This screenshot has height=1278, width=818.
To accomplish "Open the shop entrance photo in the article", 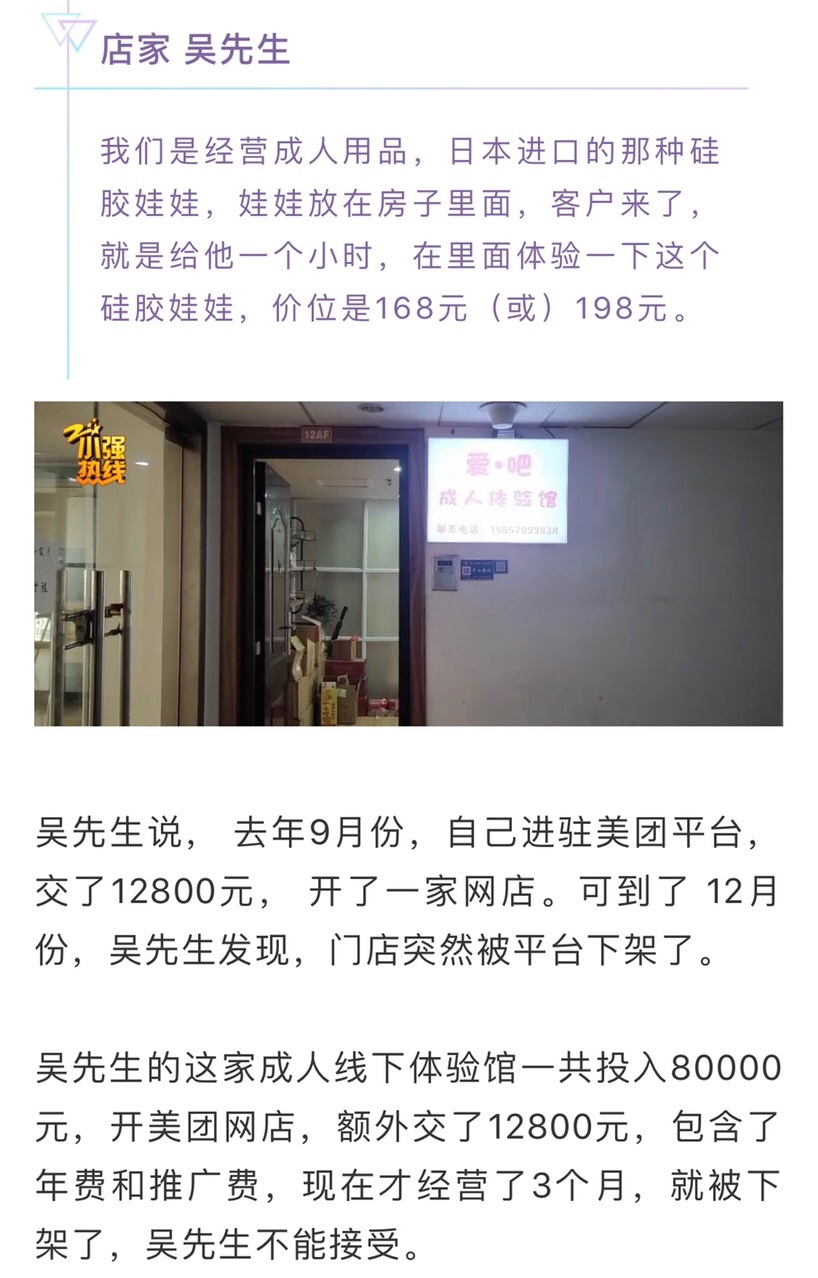I will point(408,563).
